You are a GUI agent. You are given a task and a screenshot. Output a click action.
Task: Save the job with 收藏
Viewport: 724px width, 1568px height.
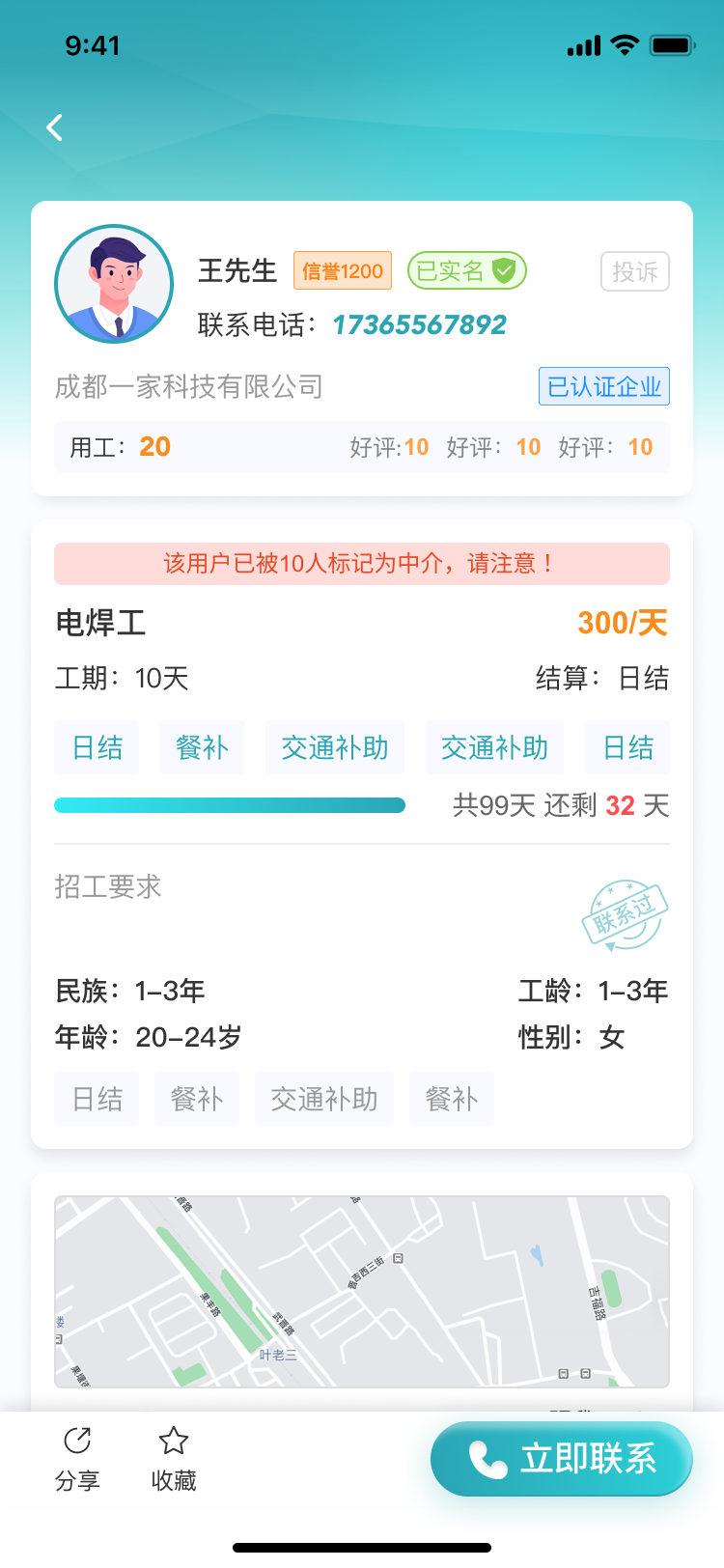[x=174, y=1458]
